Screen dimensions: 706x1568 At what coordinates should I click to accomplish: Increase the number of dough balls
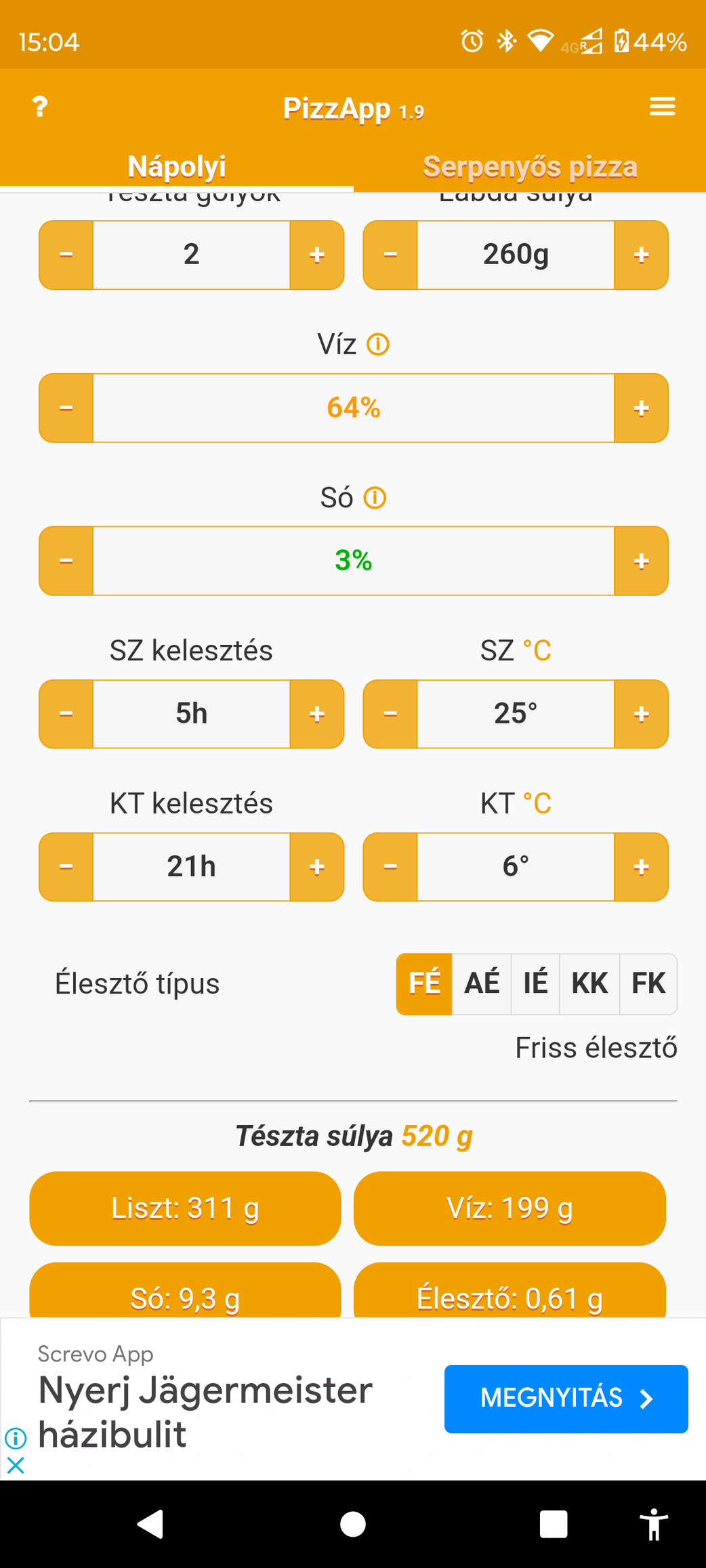pos(316,255)
